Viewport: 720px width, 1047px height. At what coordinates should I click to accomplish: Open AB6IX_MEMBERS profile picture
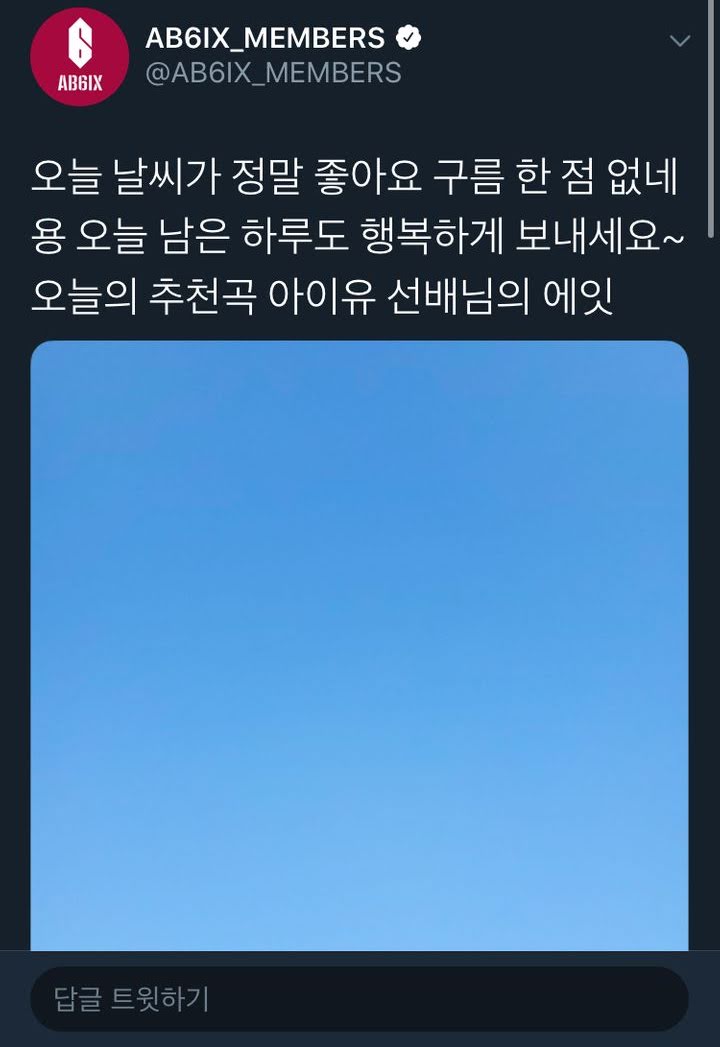pos(79,57)
